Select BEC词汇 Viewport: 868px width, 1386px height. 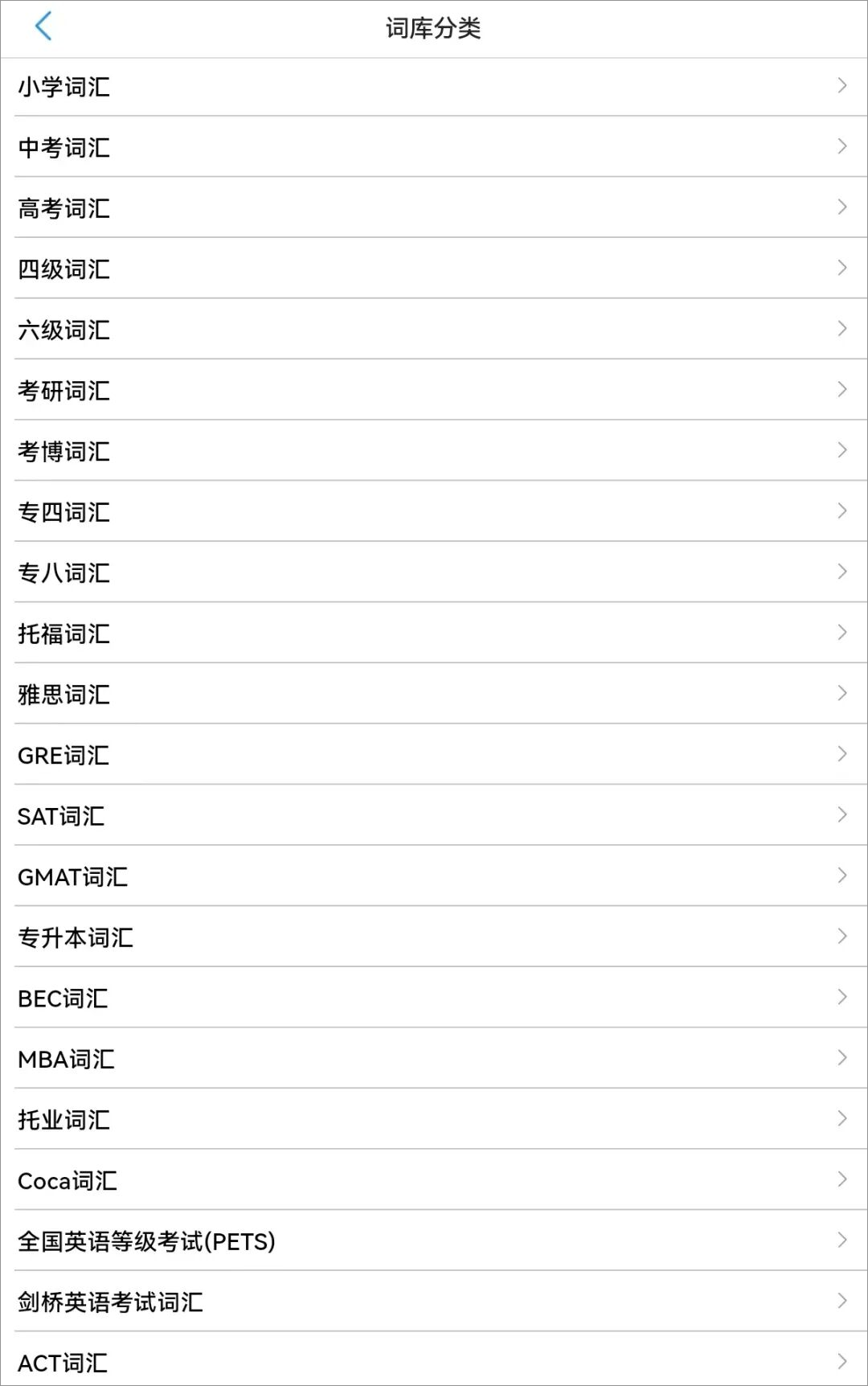(63, 998)
